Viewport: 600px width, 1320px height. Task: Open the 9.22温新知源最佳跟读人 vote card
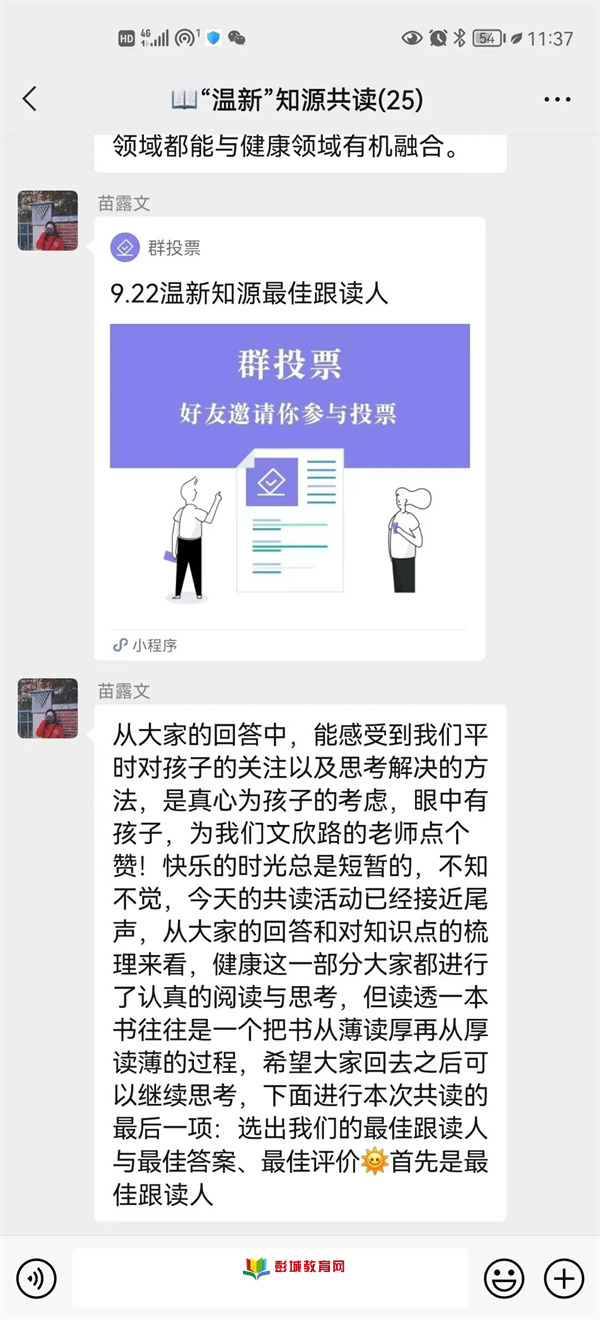[x=289, y=438]
